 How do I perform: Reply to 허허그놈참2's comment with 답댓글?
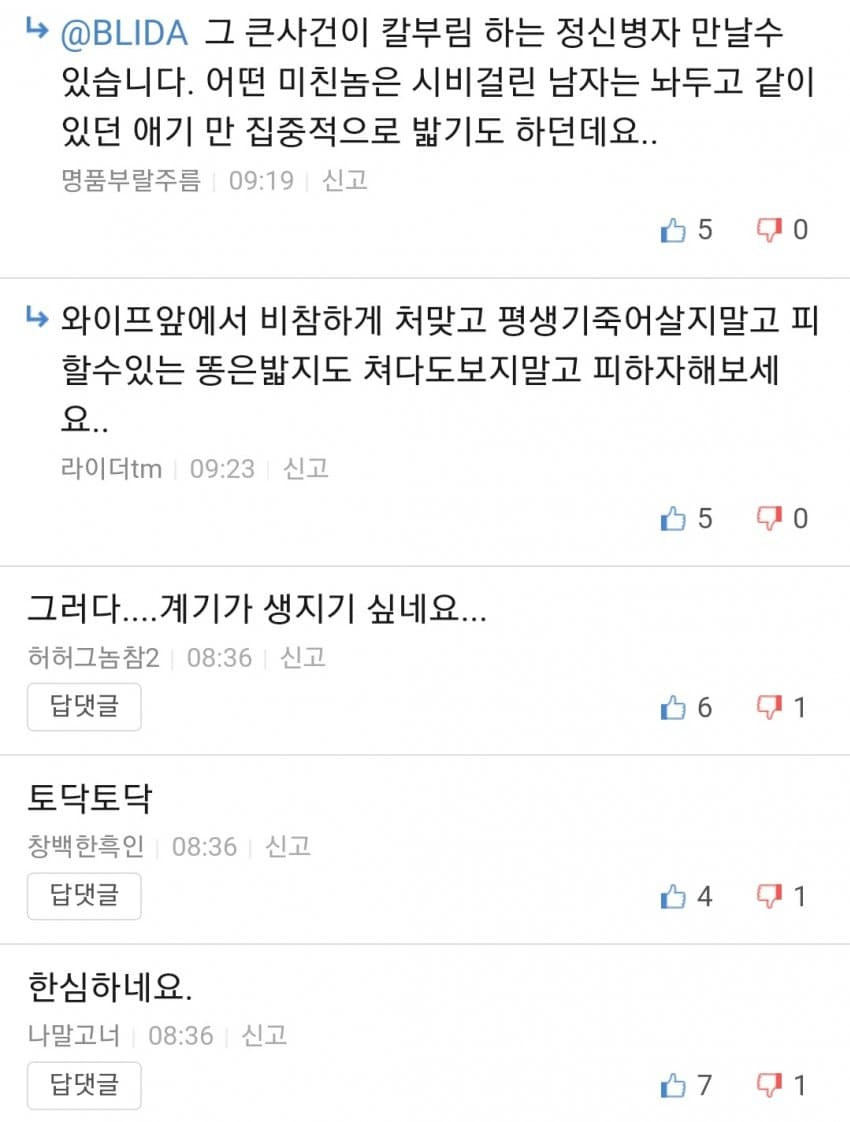click(84, 707)
